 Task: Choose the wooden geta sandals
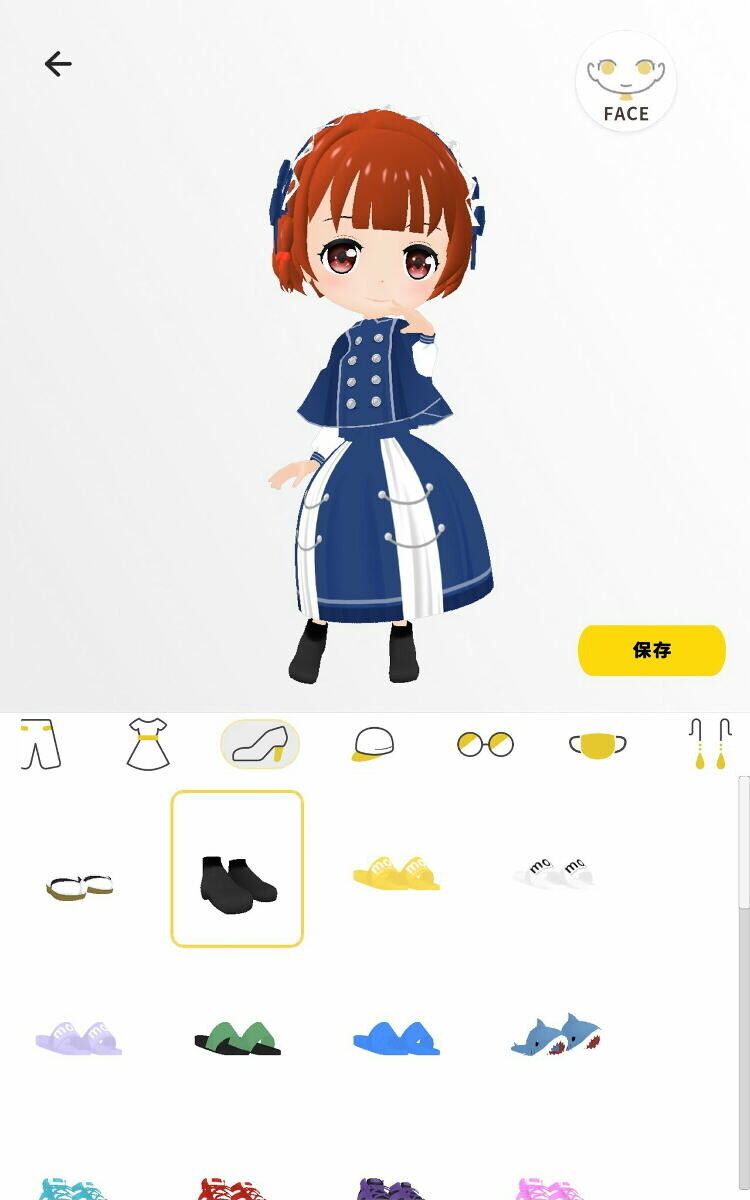(80, 885)
